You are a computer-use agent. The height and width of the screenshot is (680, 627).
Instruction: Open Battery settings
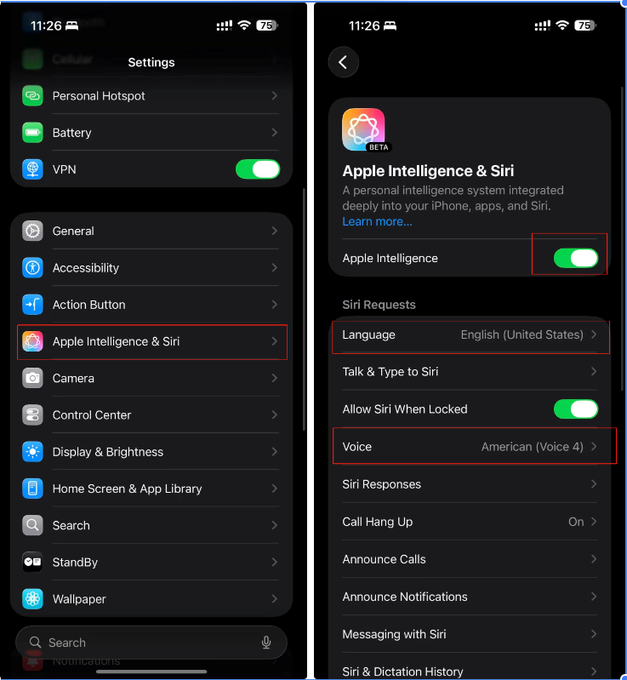click(x=150, y=133)
